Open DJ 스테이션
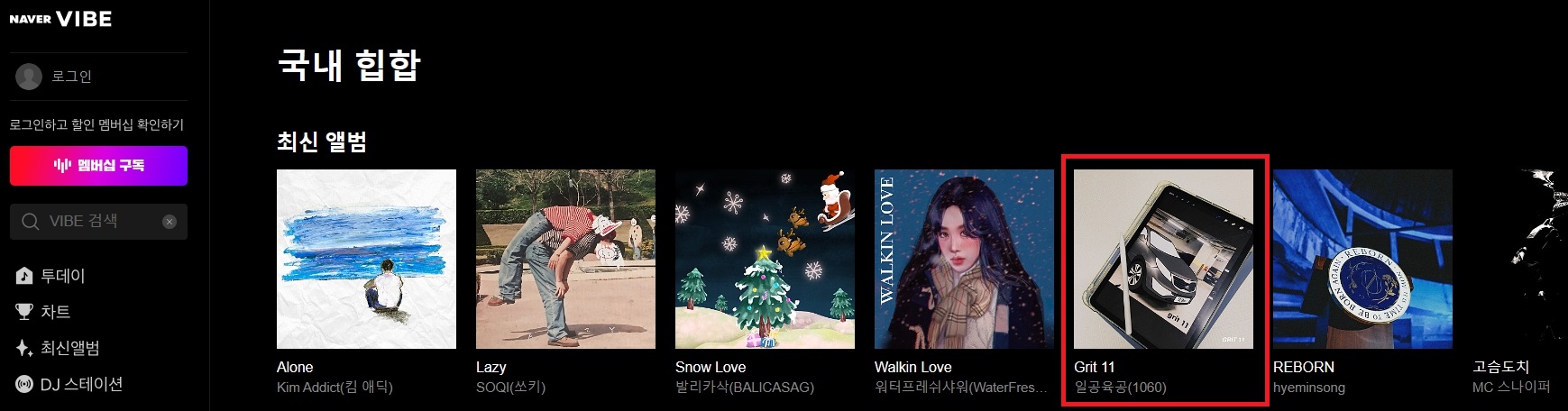The height and width of the screenshot is (411, 1568). [x=79, y=384]
